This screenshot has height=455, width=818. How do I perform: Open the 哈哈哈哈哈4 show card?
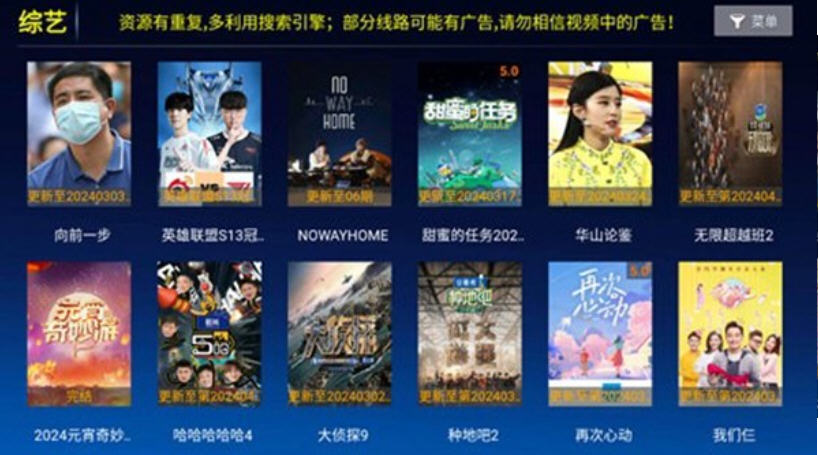click(209, 334)
